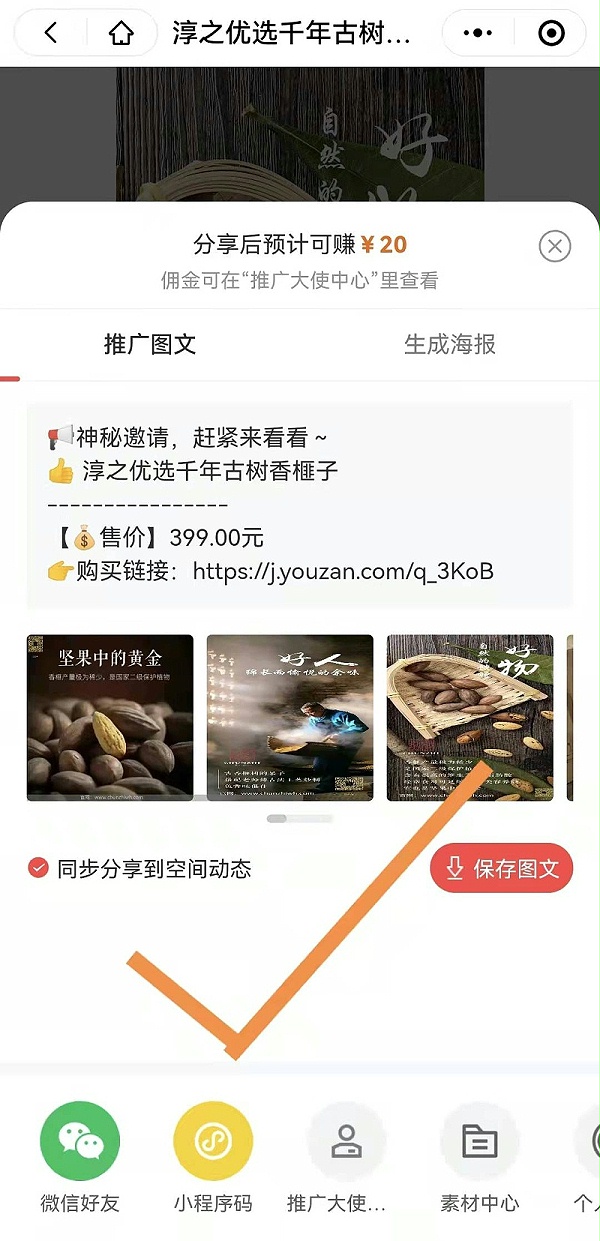600x1241 pixels.
Task: Open the three-dot more menu
Action: pyautogui.click(x=478, y=33)
